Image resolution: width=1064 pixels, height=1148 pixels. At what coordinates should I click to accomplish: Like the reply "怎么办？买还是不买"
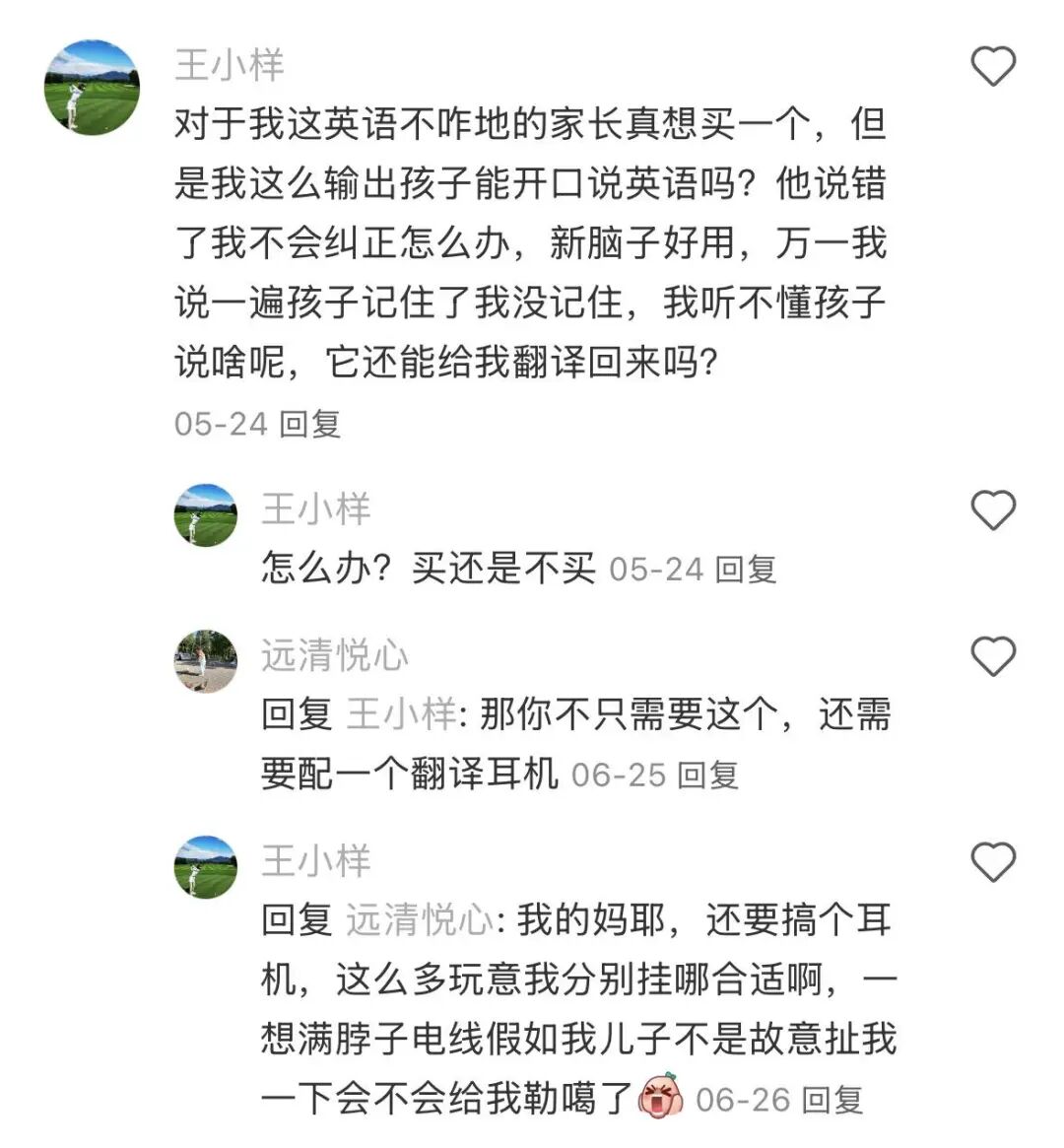992,510
